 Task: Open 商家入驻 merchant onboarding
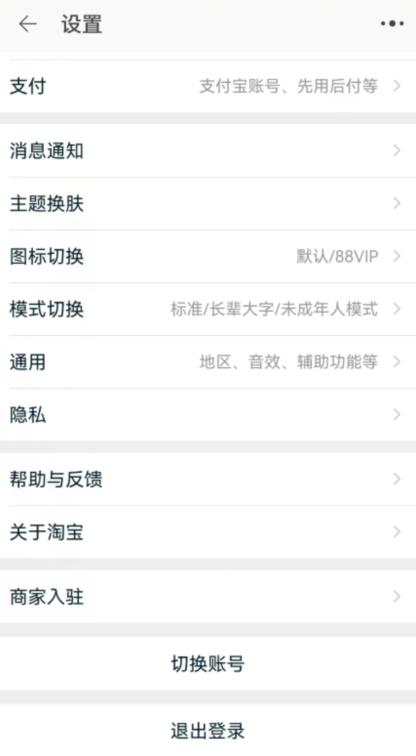click(208, 597)
